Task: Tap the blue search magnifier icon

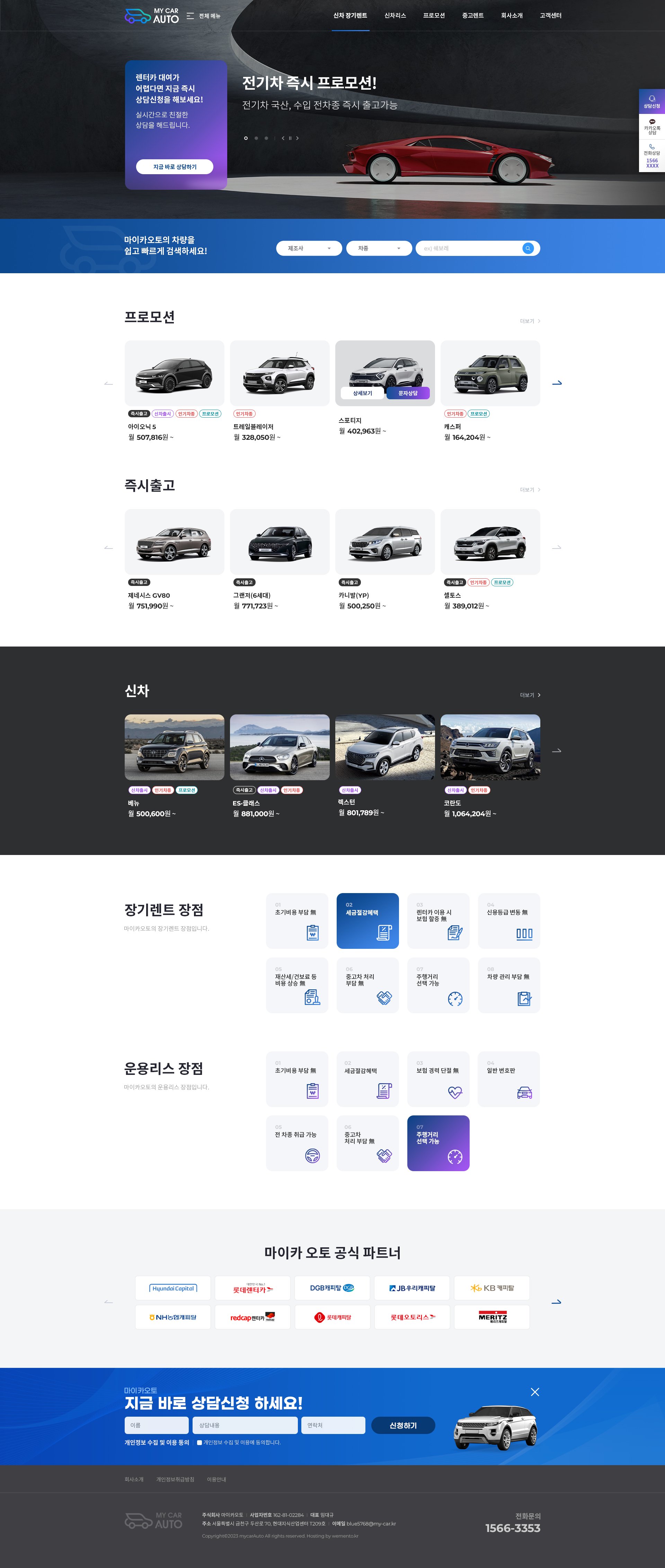Action: coord(528,248)
